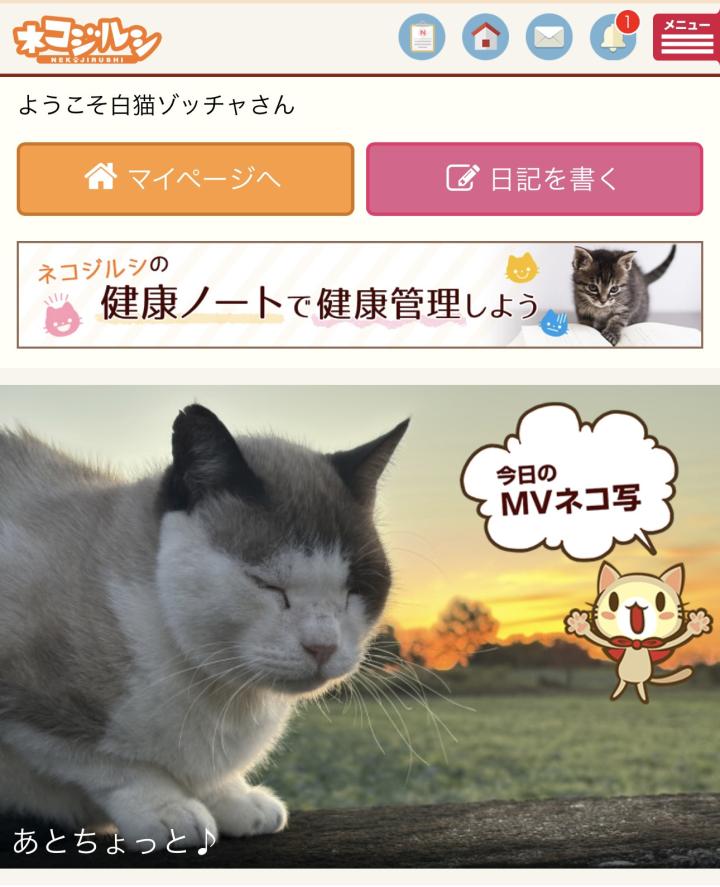Tap 日記を書く to write a diary
This screenshot has height=887, width=720.
click(x=534, y=179)
